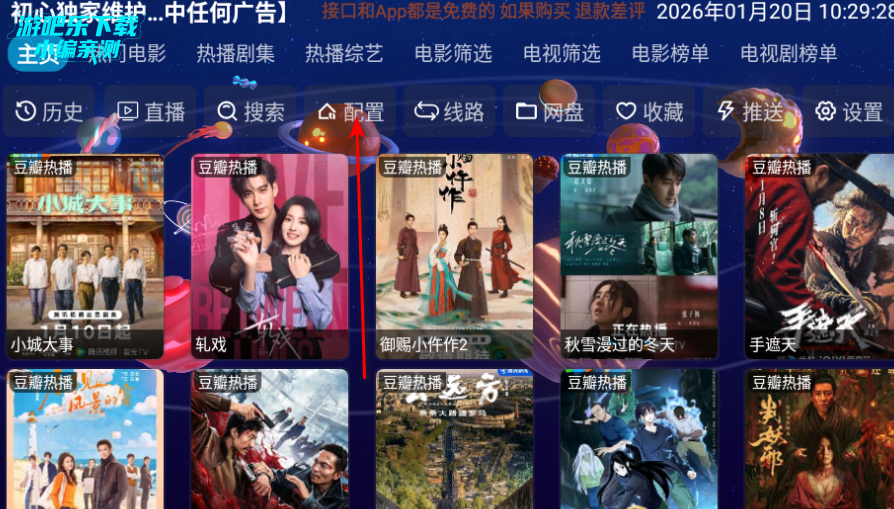The width and height of the screenshot is (894, 509).
Task: Open 历史 watch history
Action: (49, 112)
